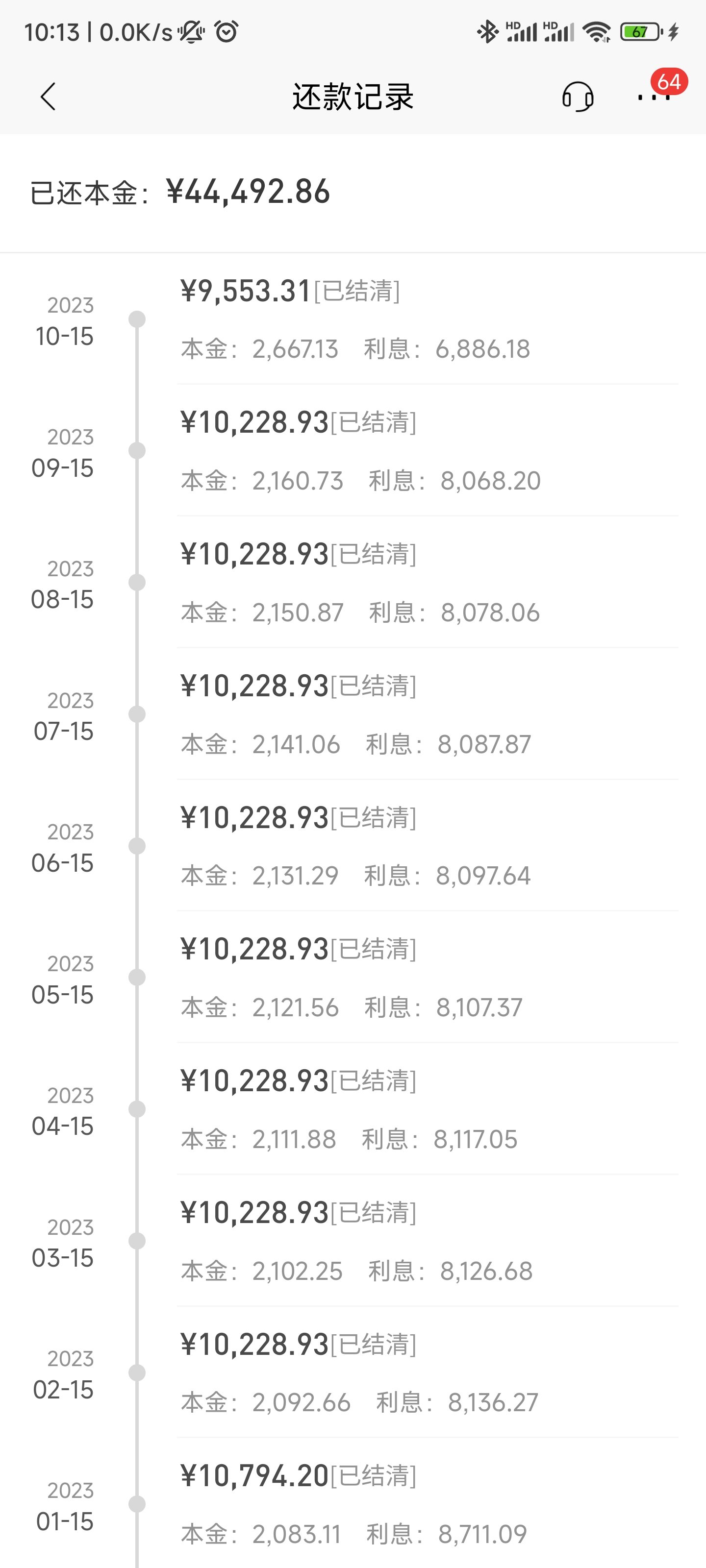The height and width of the screenshot is (1568, 706).
Task: Open customer service headset icon
Action: (x=578, y=97)
